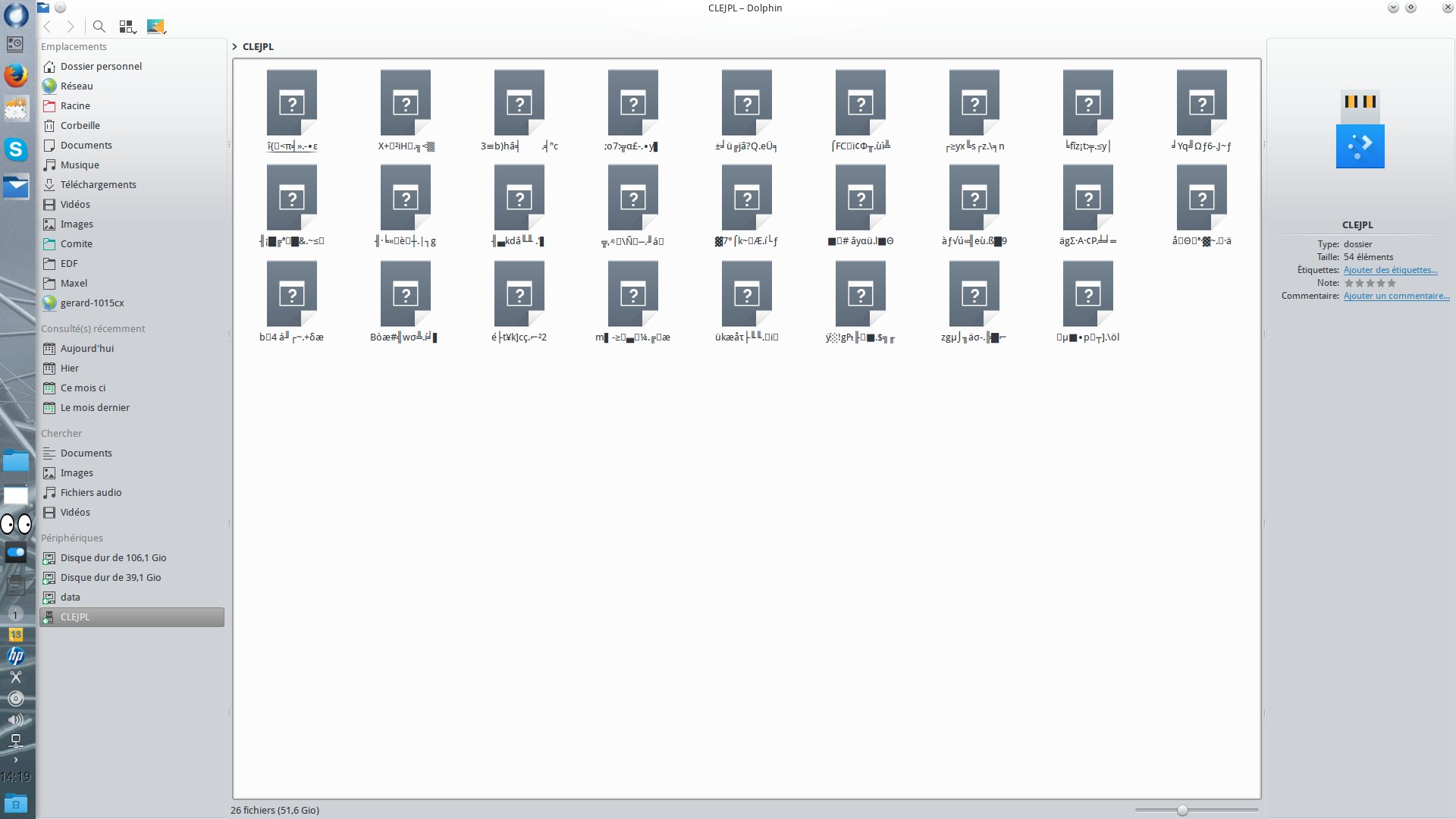Click the Ajouter des étiquettes link
The height and width of the screenshot is (819, 1456).
[x=1390, y=270]
